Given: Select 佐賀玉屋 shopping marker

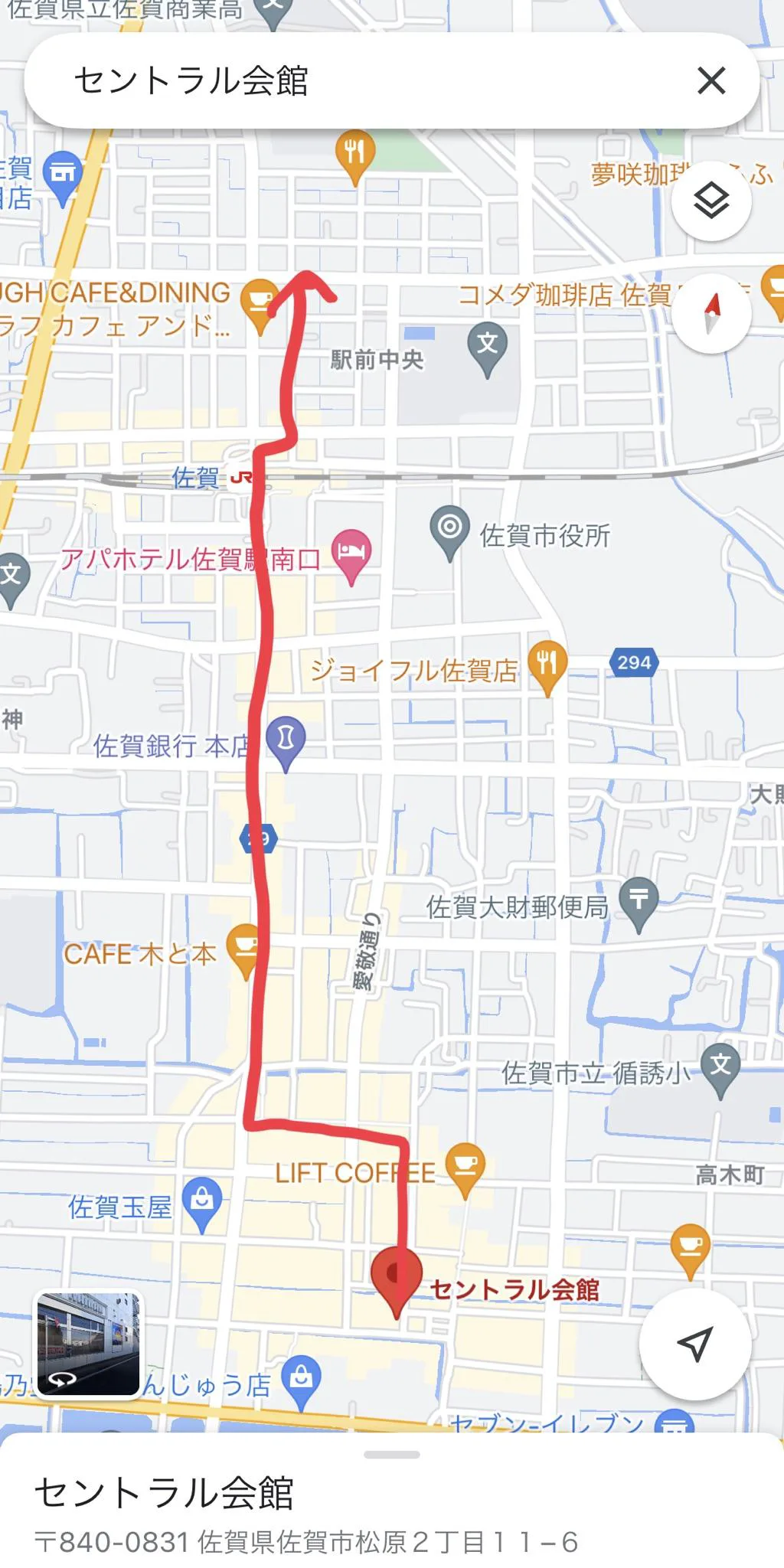Looking at the screenshot, I should [202, 1200].
